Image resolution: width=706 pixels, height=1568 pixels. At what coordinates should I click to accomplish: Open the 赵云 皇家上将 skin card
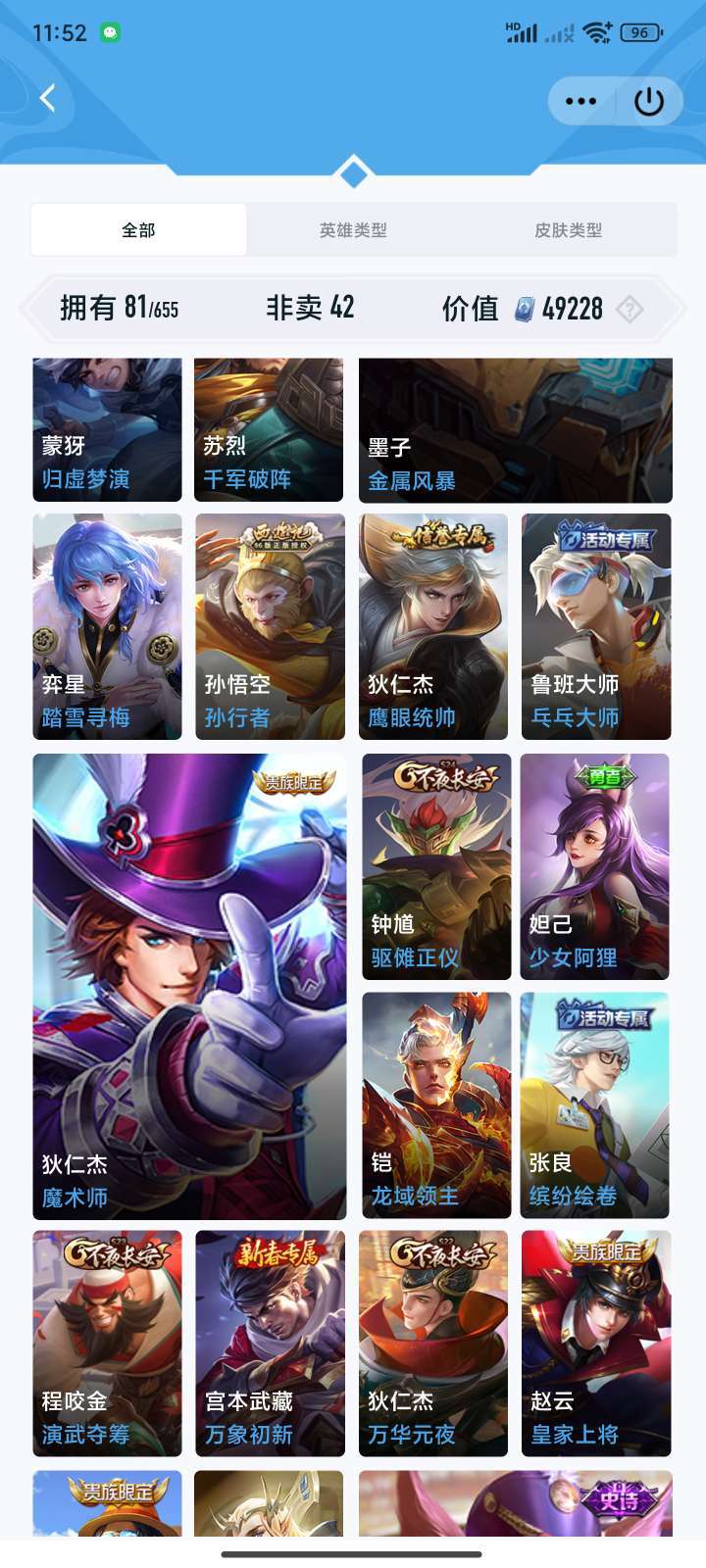(x=596, y=1344)
